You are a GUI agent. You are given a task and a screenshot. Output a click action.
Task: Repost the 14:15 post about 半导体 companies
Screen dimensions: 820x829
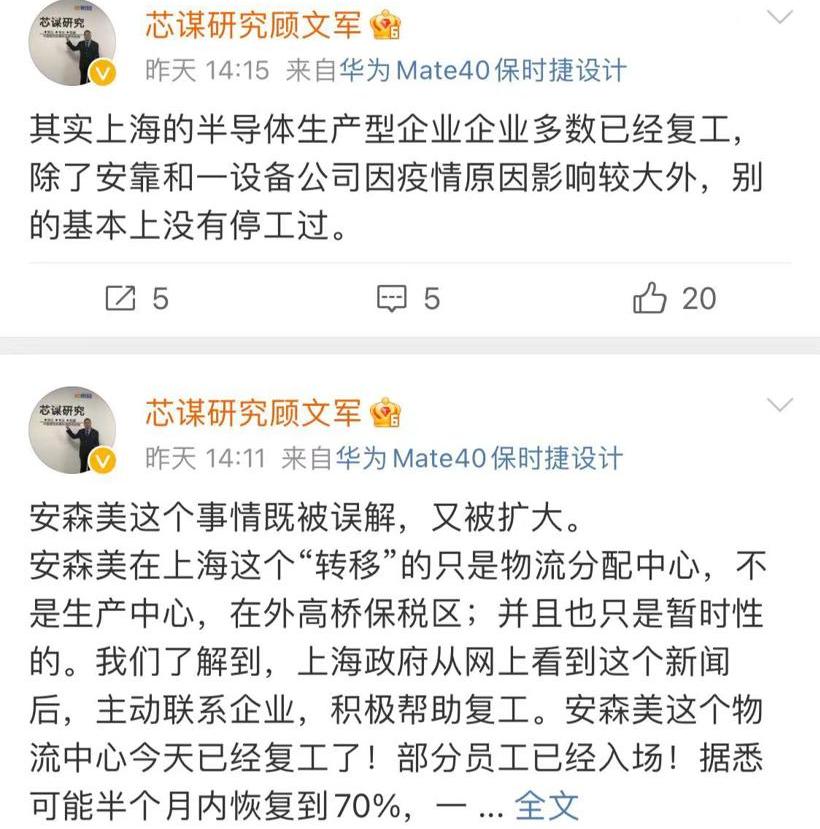(x=136, y=298)
